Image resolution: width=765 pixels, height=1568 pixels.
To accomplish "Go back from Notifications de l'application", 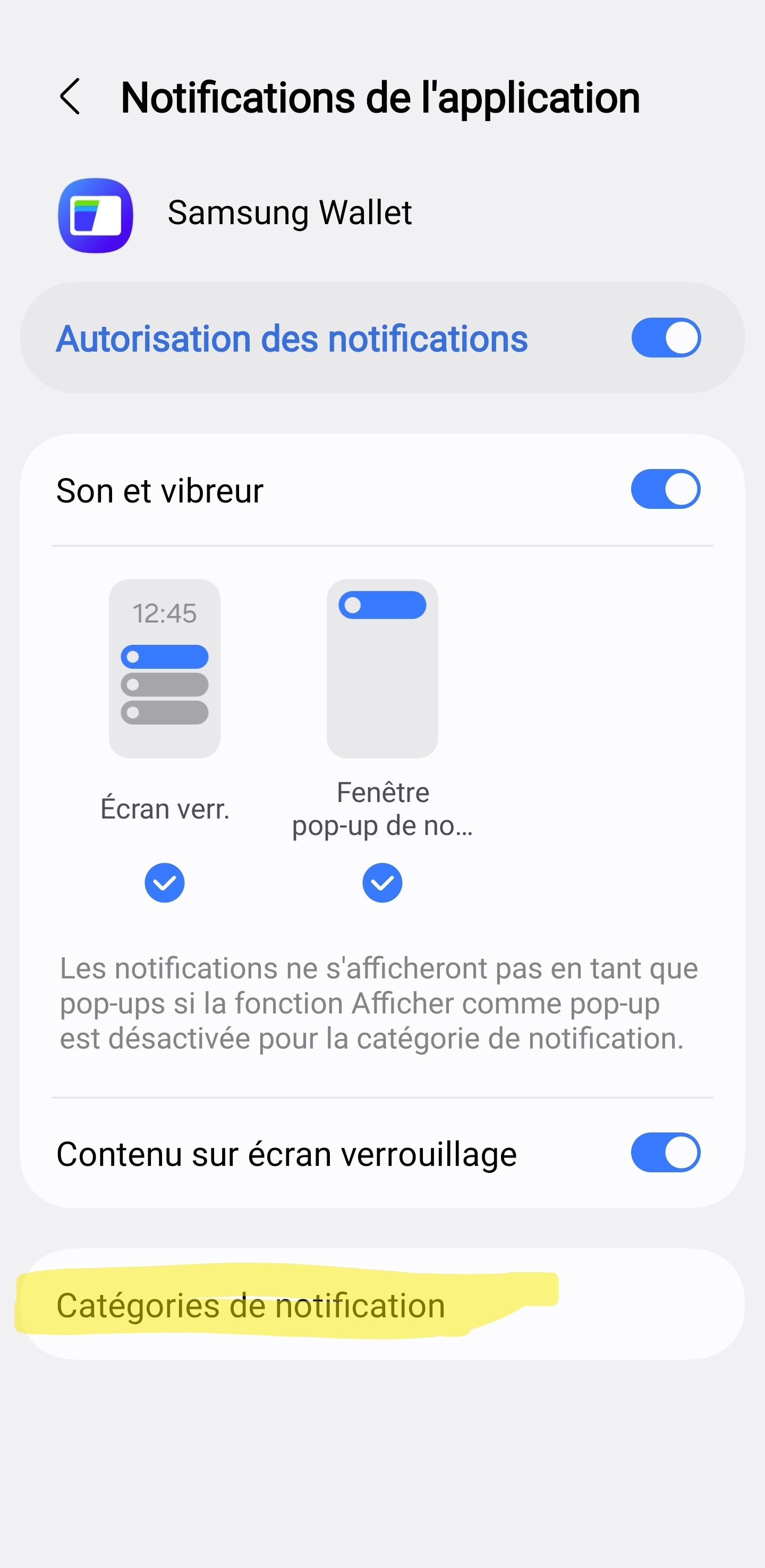I will tap(70, 97).
